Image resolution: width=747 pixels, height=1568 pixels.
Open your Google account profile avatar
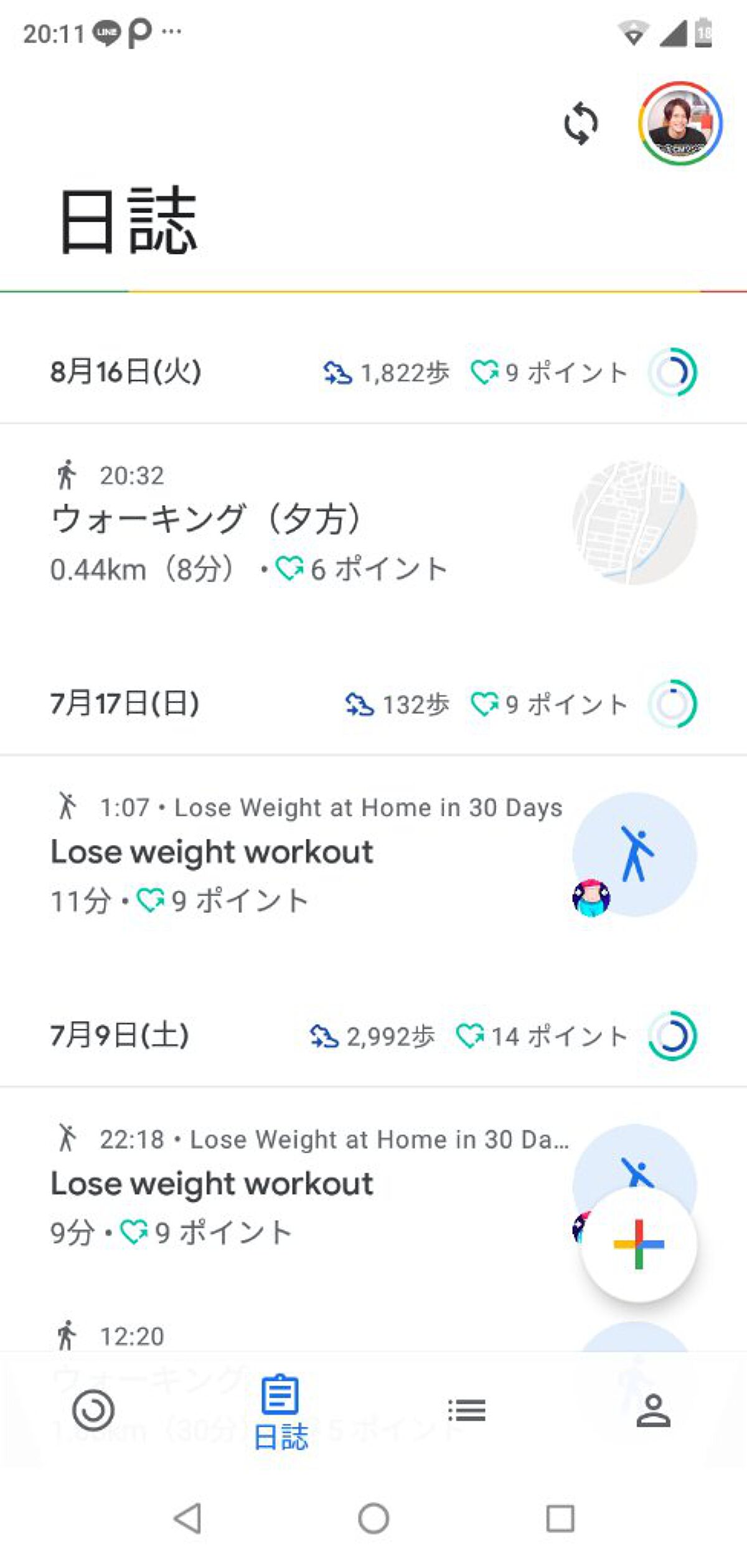(x=679, y=125)
